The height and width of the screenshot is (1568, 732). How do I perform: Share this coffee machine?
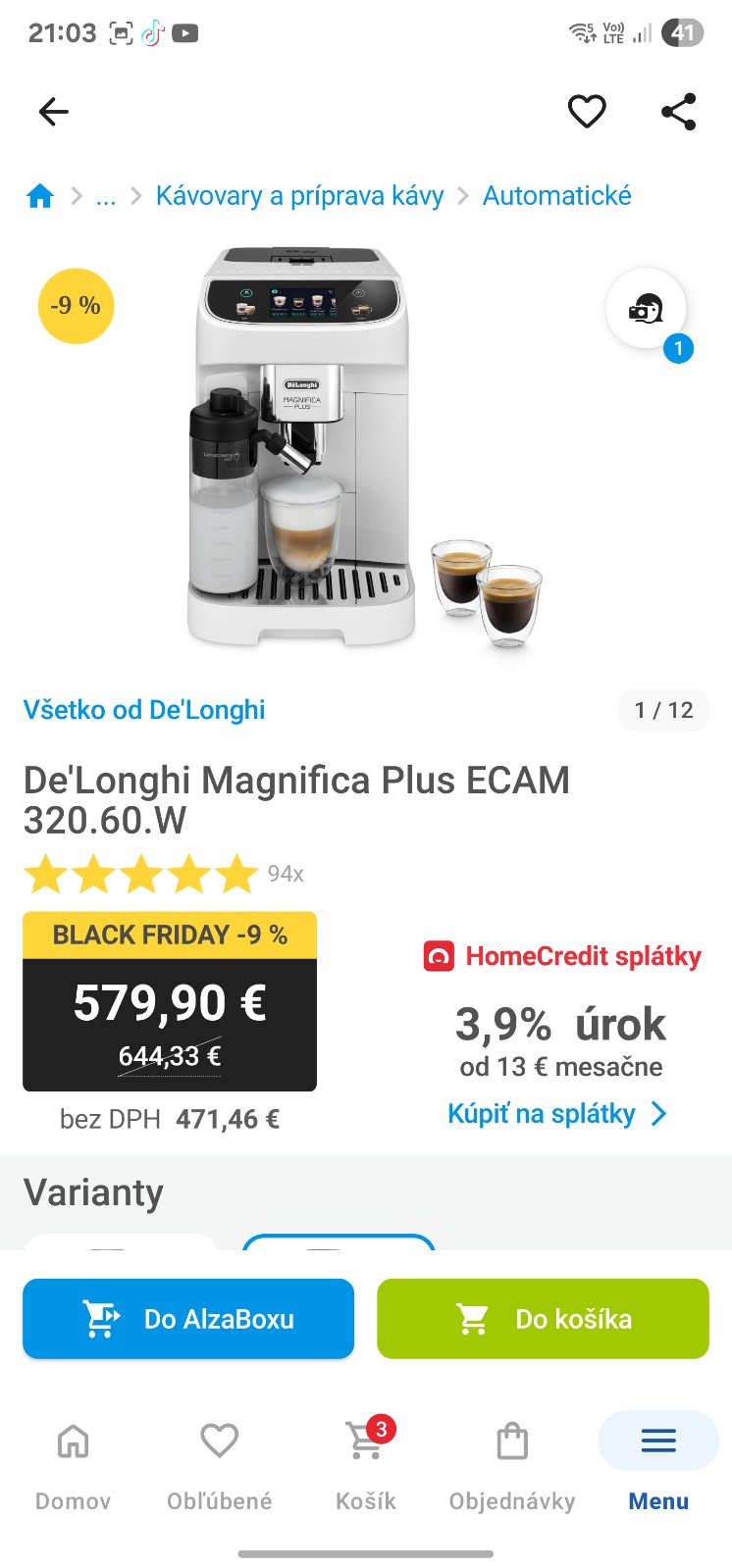coord(678,112)
